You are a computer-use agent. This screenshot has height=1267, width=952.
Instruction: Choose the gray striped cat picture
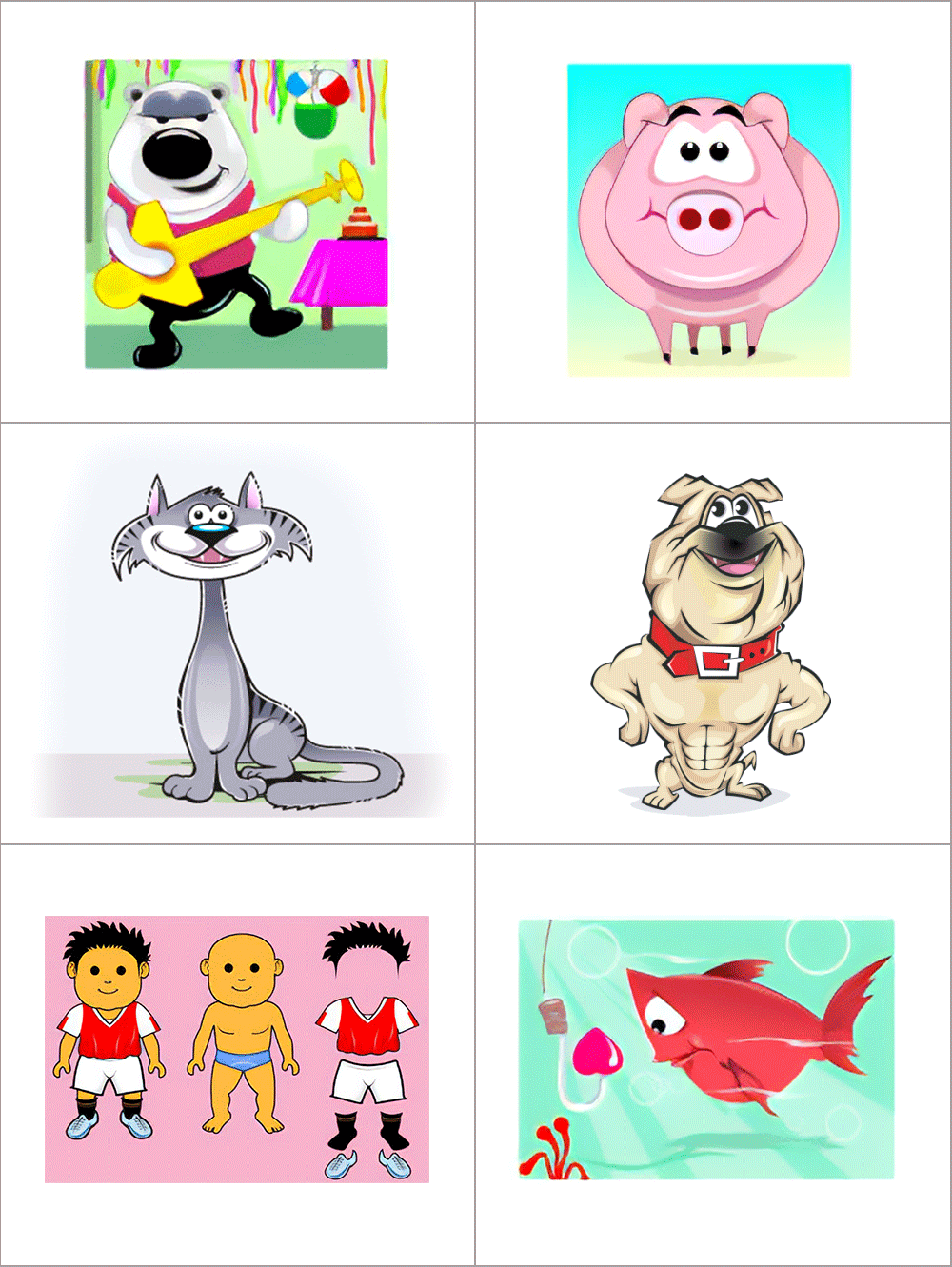[x=238, y=633]
